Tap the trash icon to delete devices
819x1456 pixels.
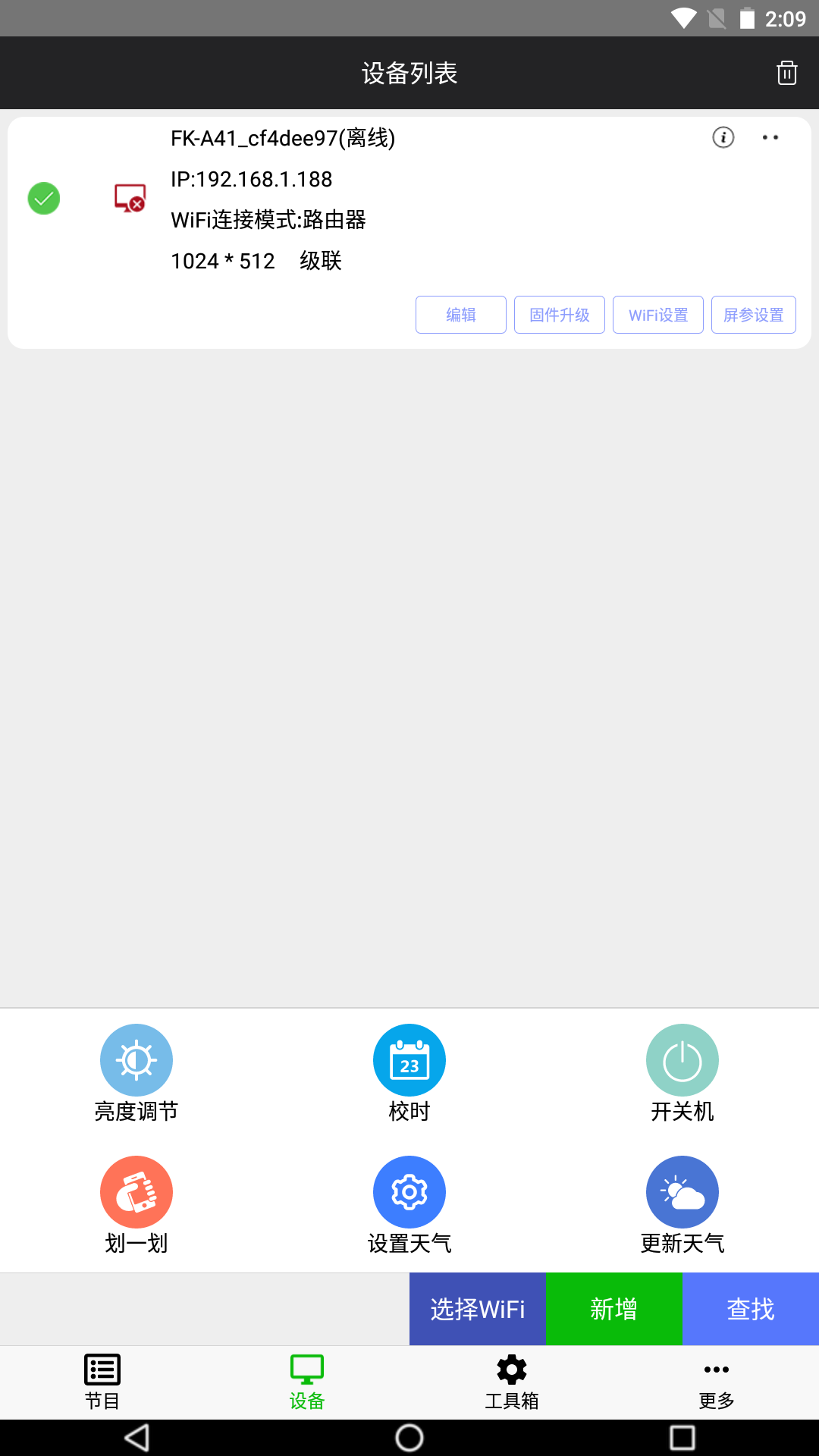(x=786, y=73)
